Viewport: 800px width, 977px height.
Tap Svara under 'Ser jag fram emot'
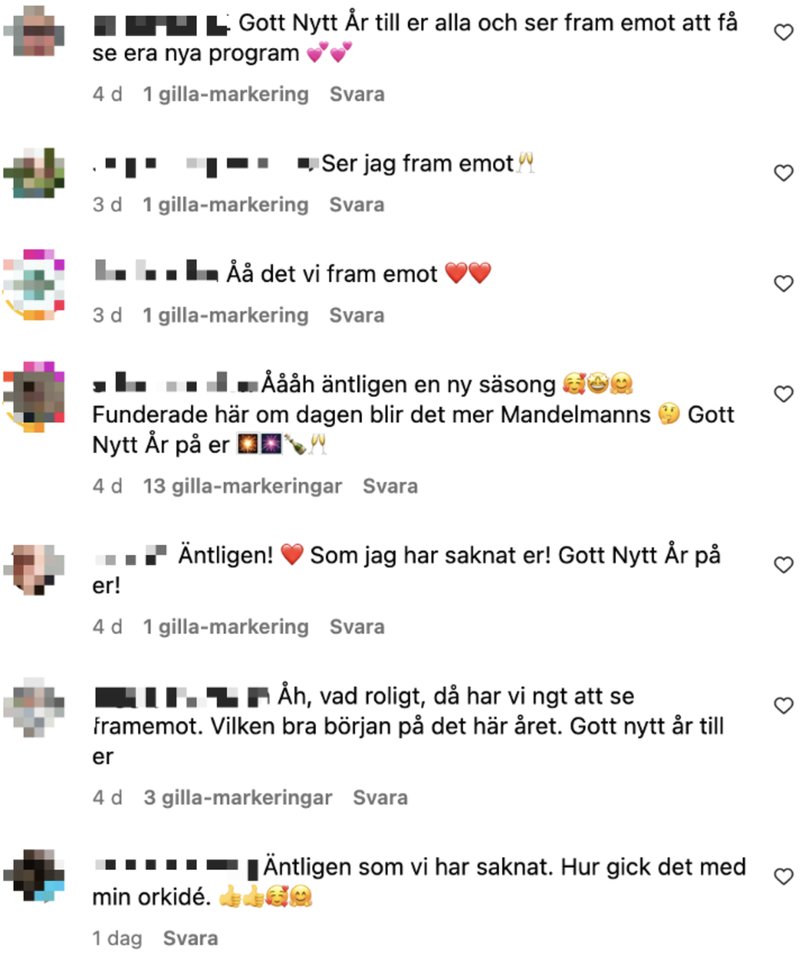tap(357, 204)
